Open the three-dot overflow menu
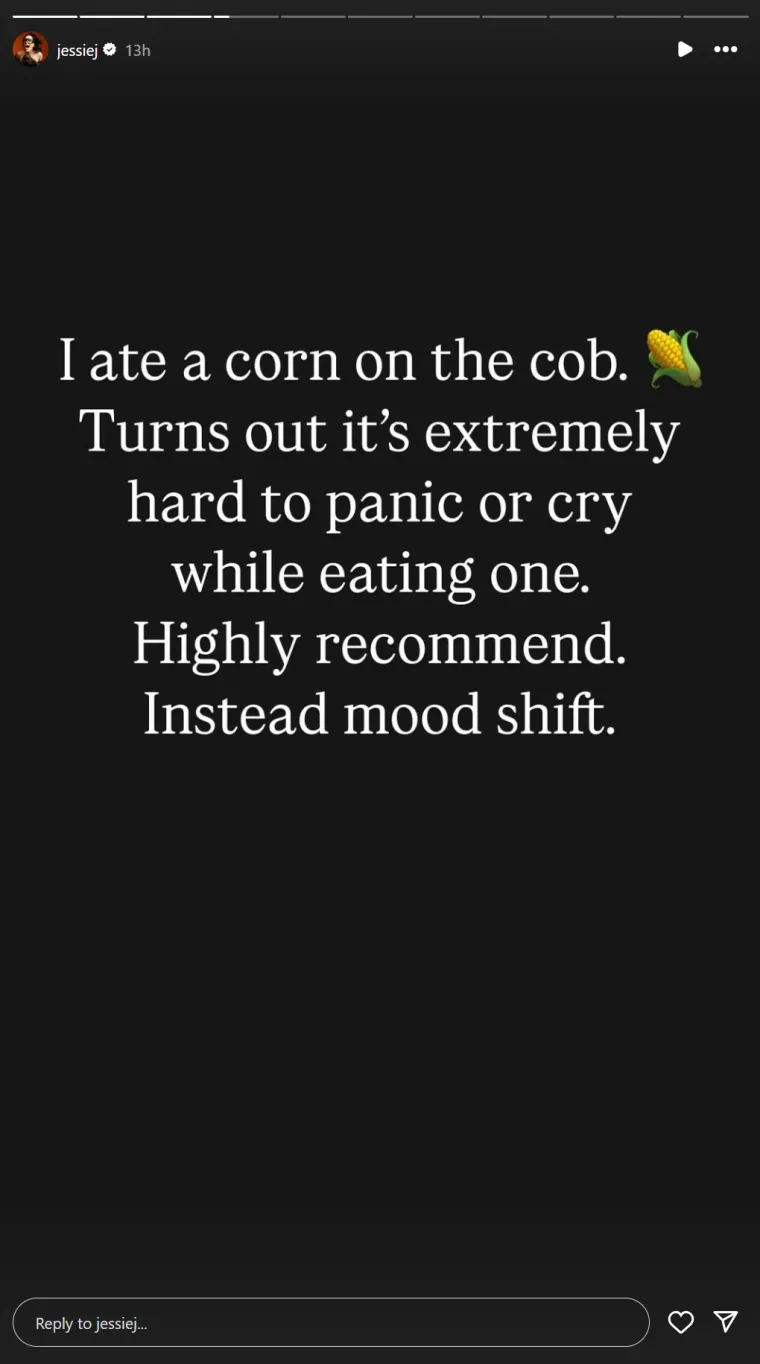 (726, 49)
